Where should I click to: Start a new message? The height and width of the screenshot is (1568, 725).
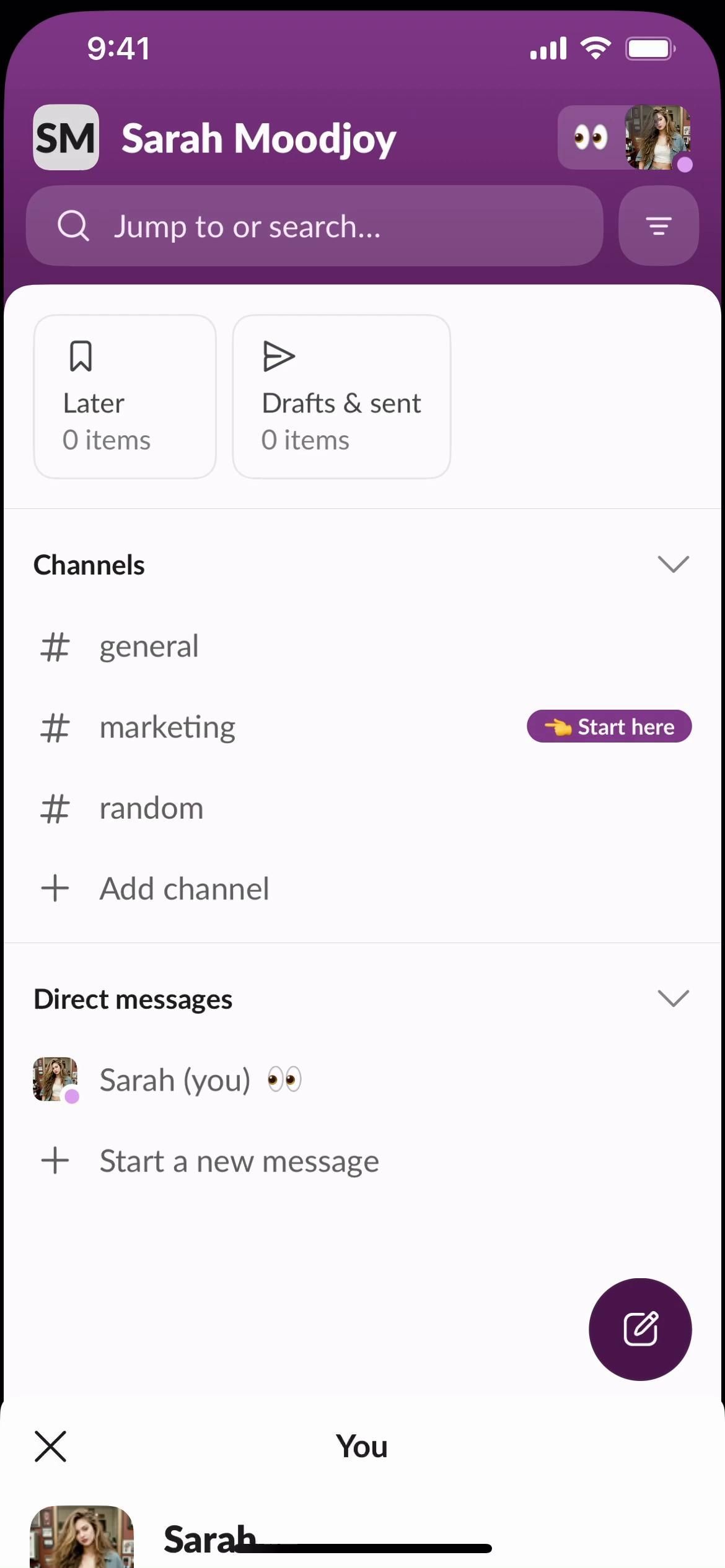coord(239,1161)
